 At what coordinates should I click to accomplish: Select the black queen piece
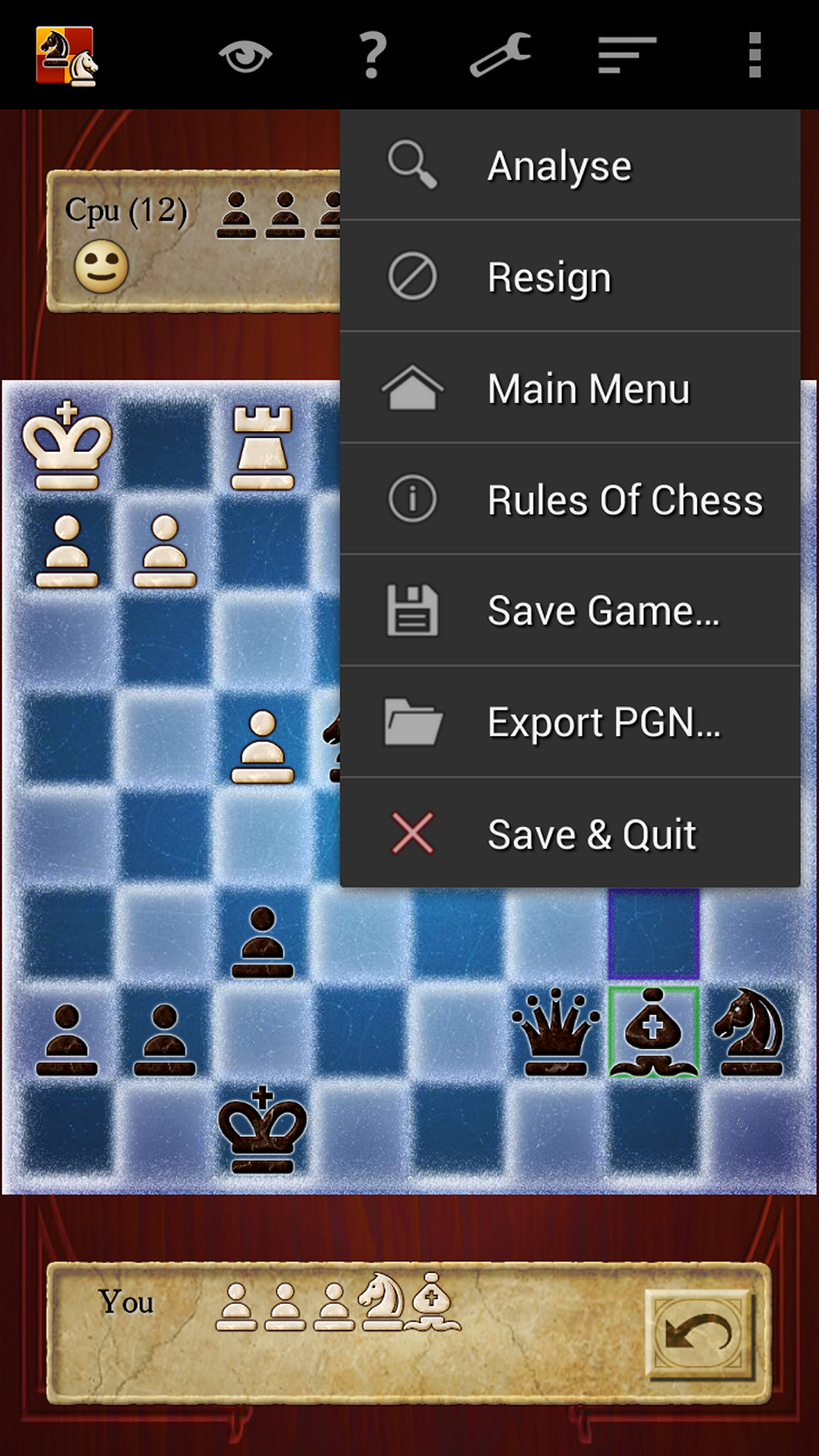coord(556,1033)
